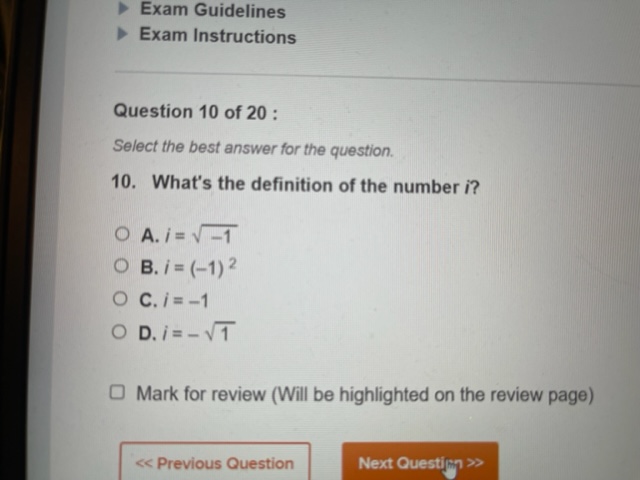Screen dimensions: 640x480
Task: Pick answer C, i = -1
Action: click(120, 299)
